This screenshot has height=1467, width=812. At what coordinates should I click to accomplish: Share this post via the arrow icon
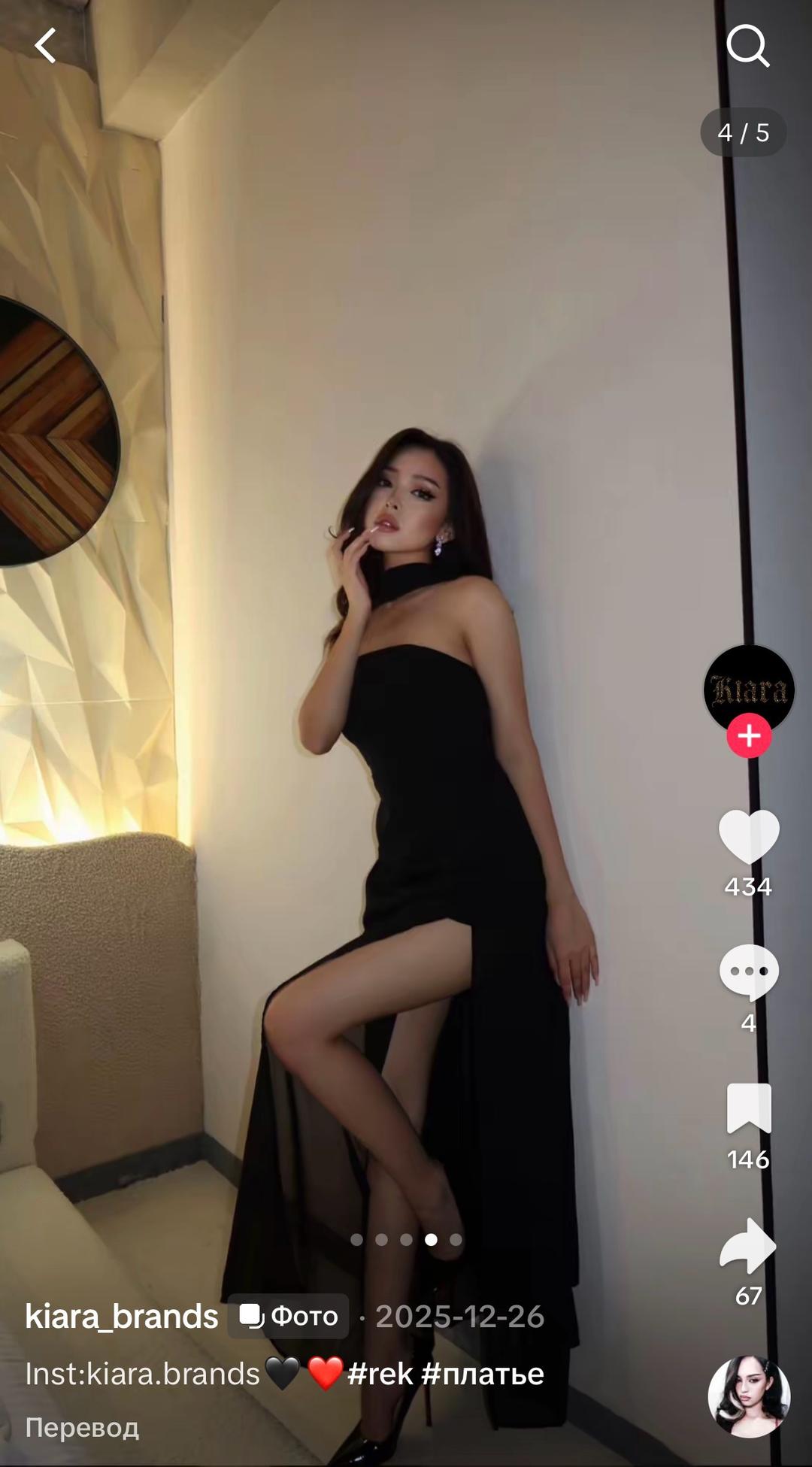point(748,1246)
